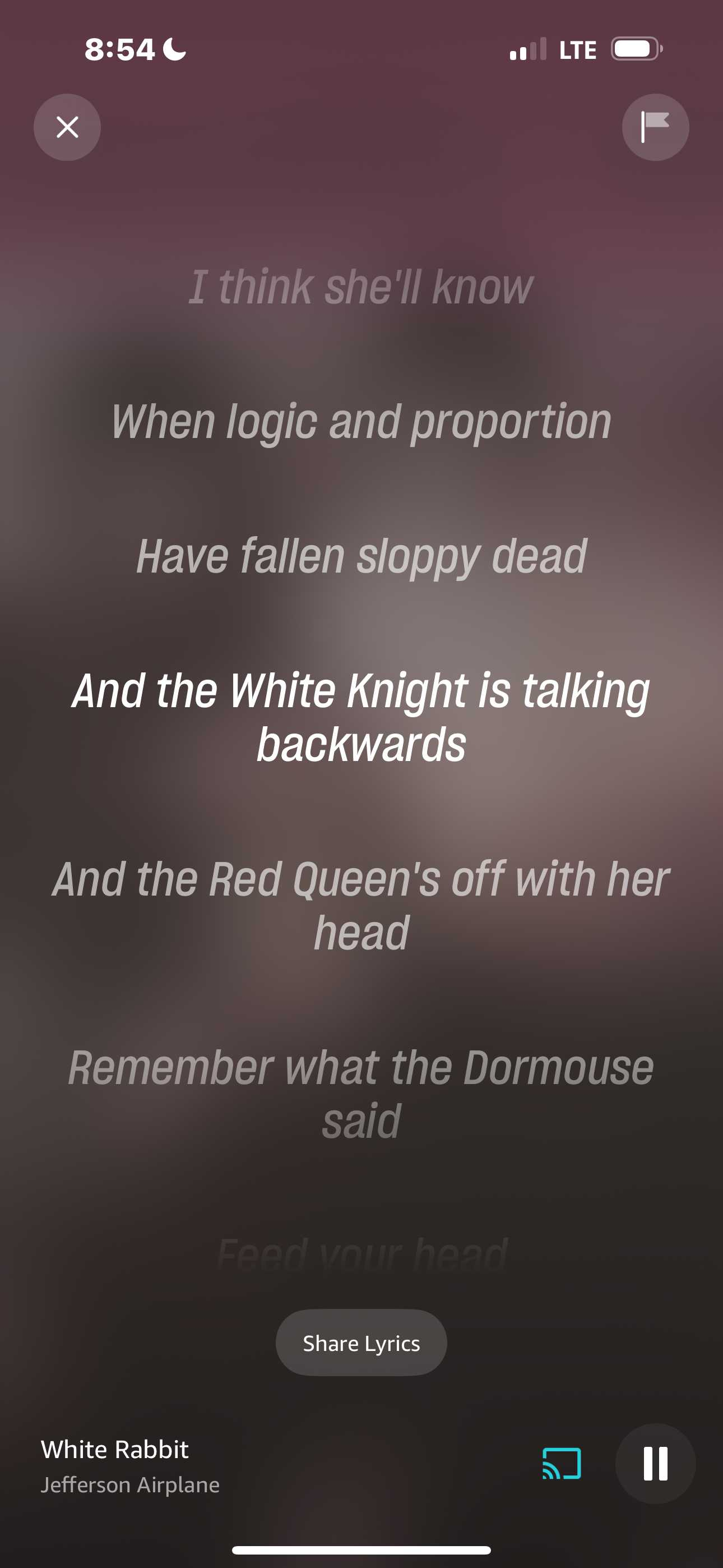This screenshot has width=723, height=1568.
Task: Report lyrics with the flag icon
Action: pyautogui.click(x=655, y=127)
